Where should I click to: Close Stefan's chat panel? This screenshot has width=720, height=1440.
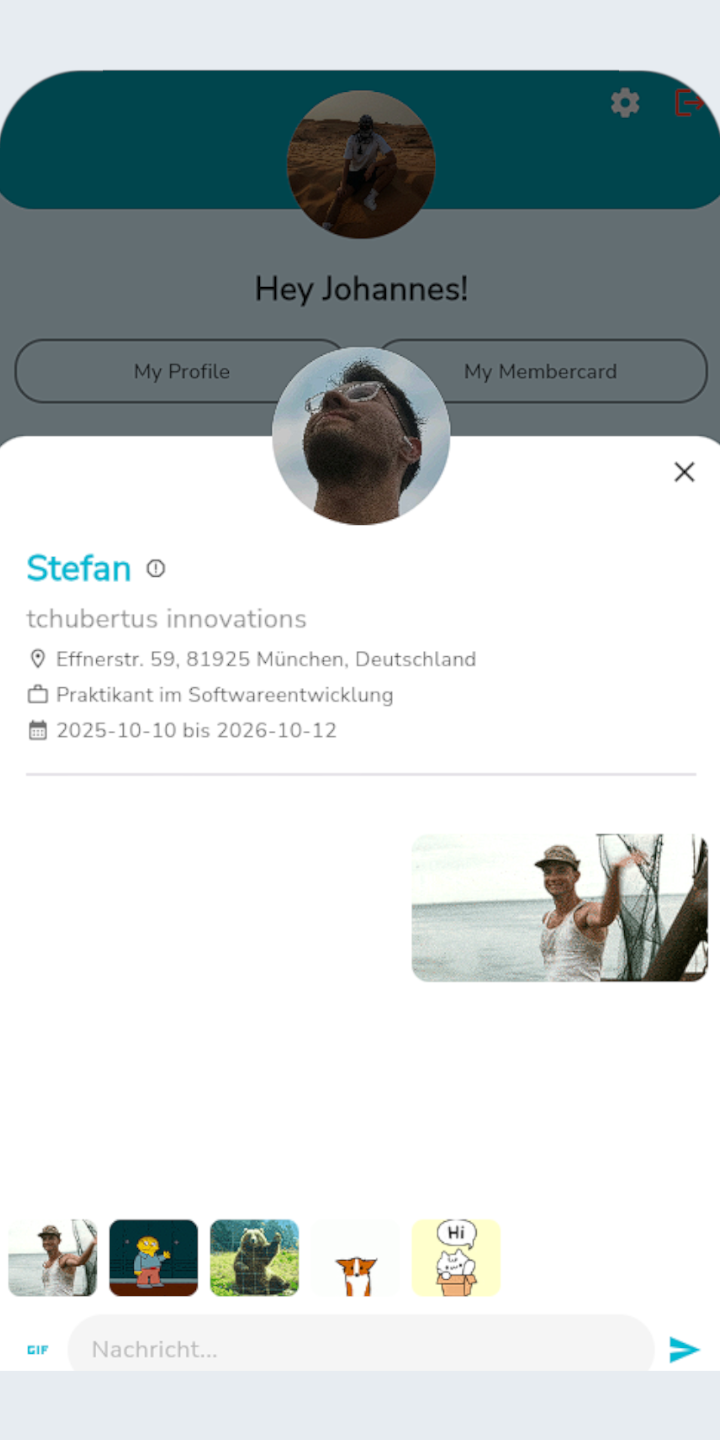[684, 472]
